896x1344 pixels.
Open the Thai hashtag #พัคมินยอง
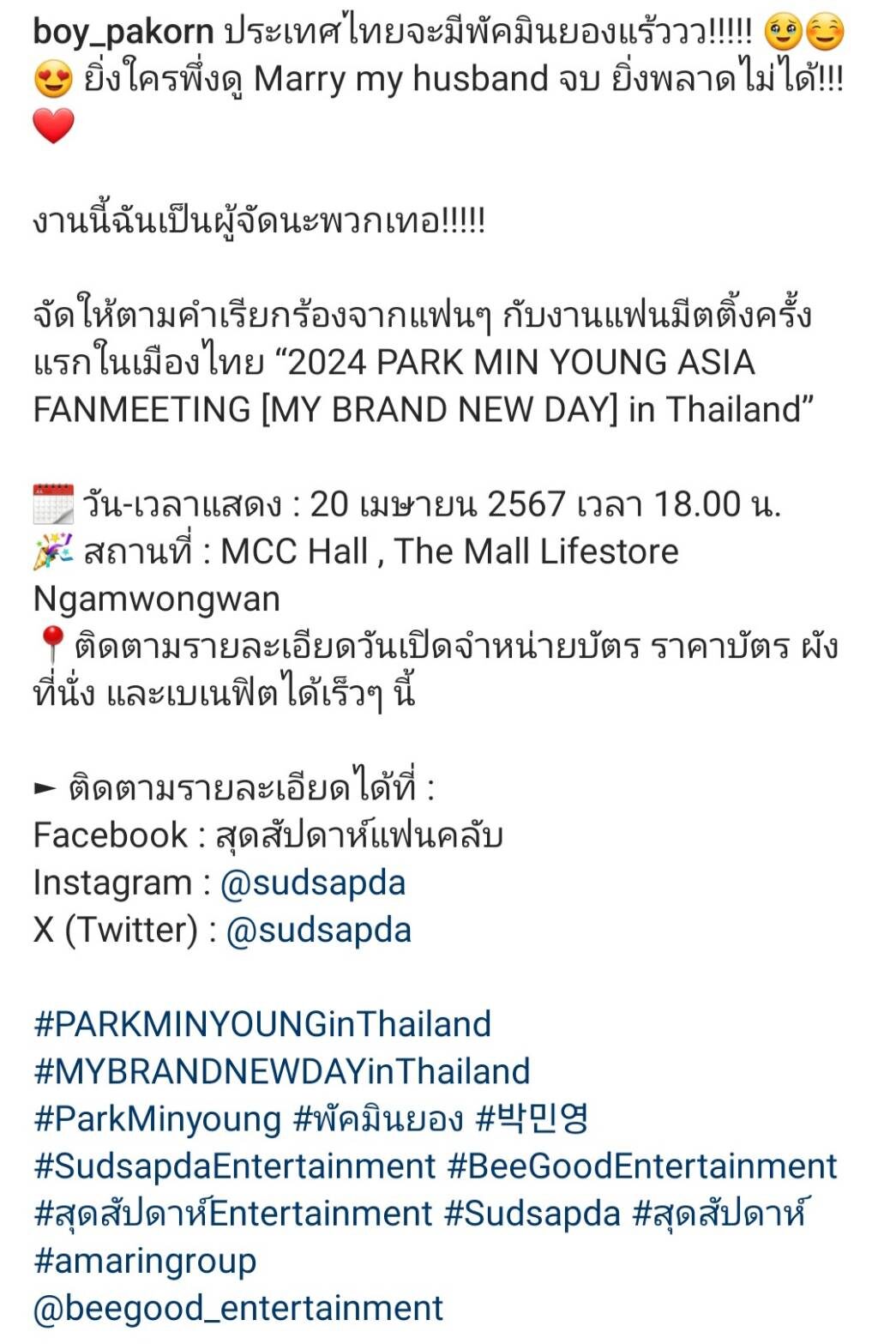click(377, 1119)
